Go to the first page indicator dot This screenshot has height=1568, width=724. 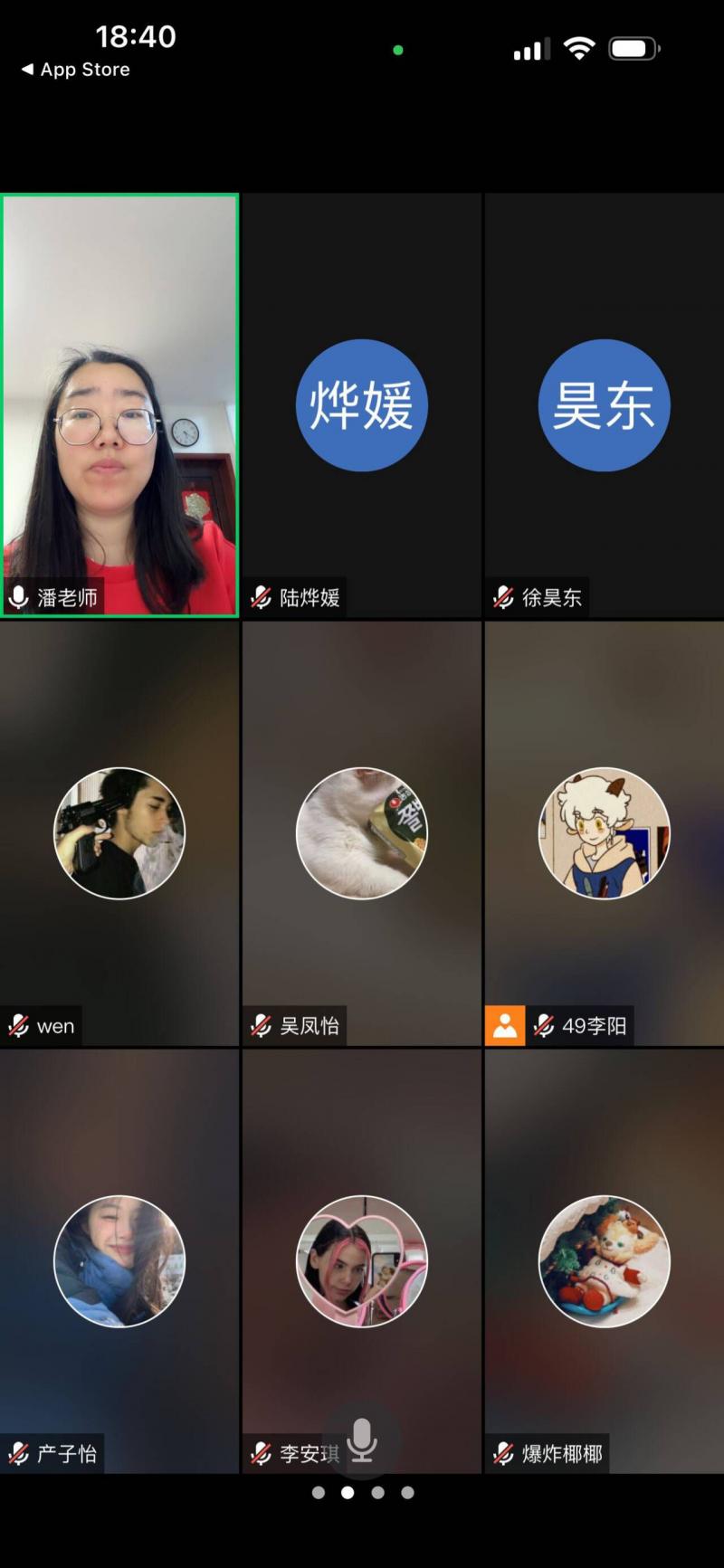pyautogui.click(x=319, y=1493)
